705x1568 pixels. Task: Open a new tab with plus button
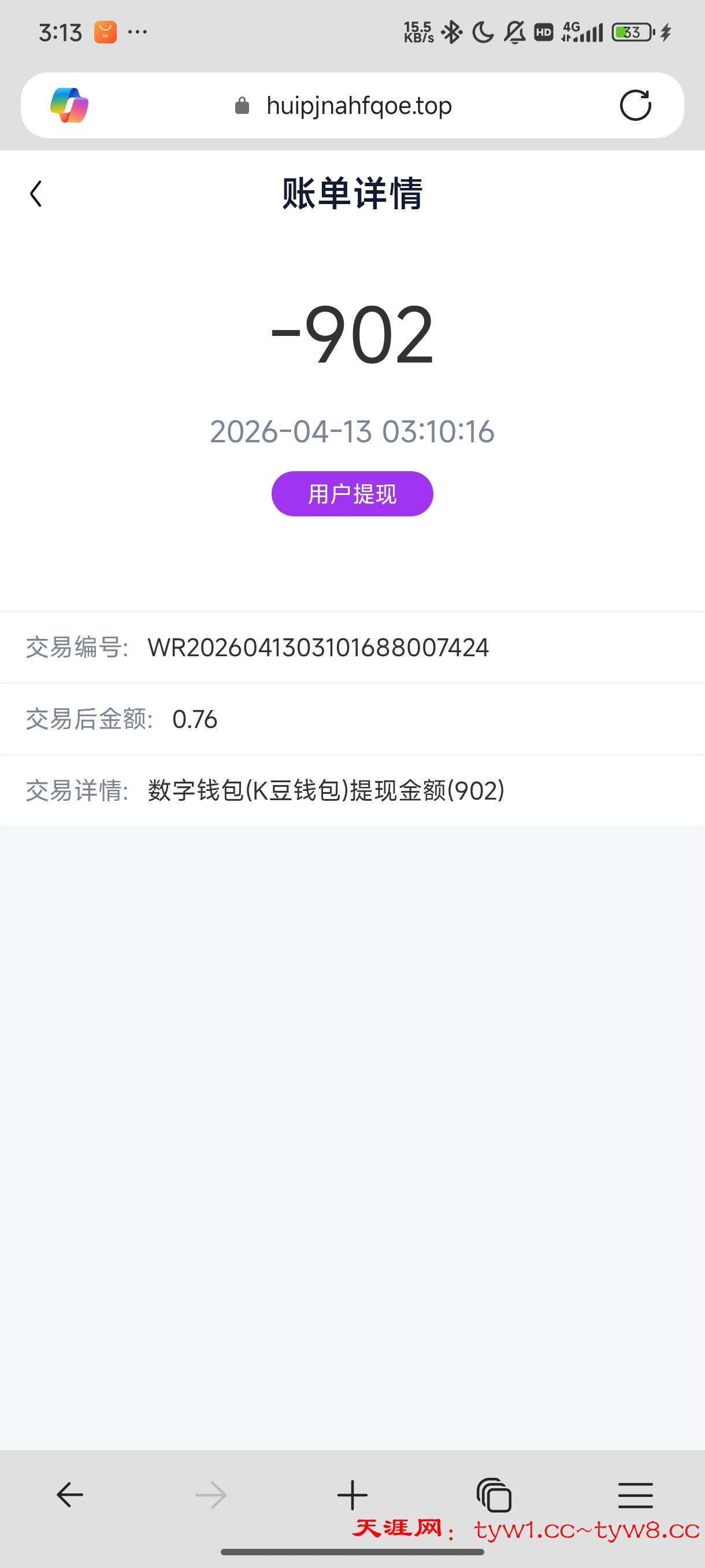352,1495
